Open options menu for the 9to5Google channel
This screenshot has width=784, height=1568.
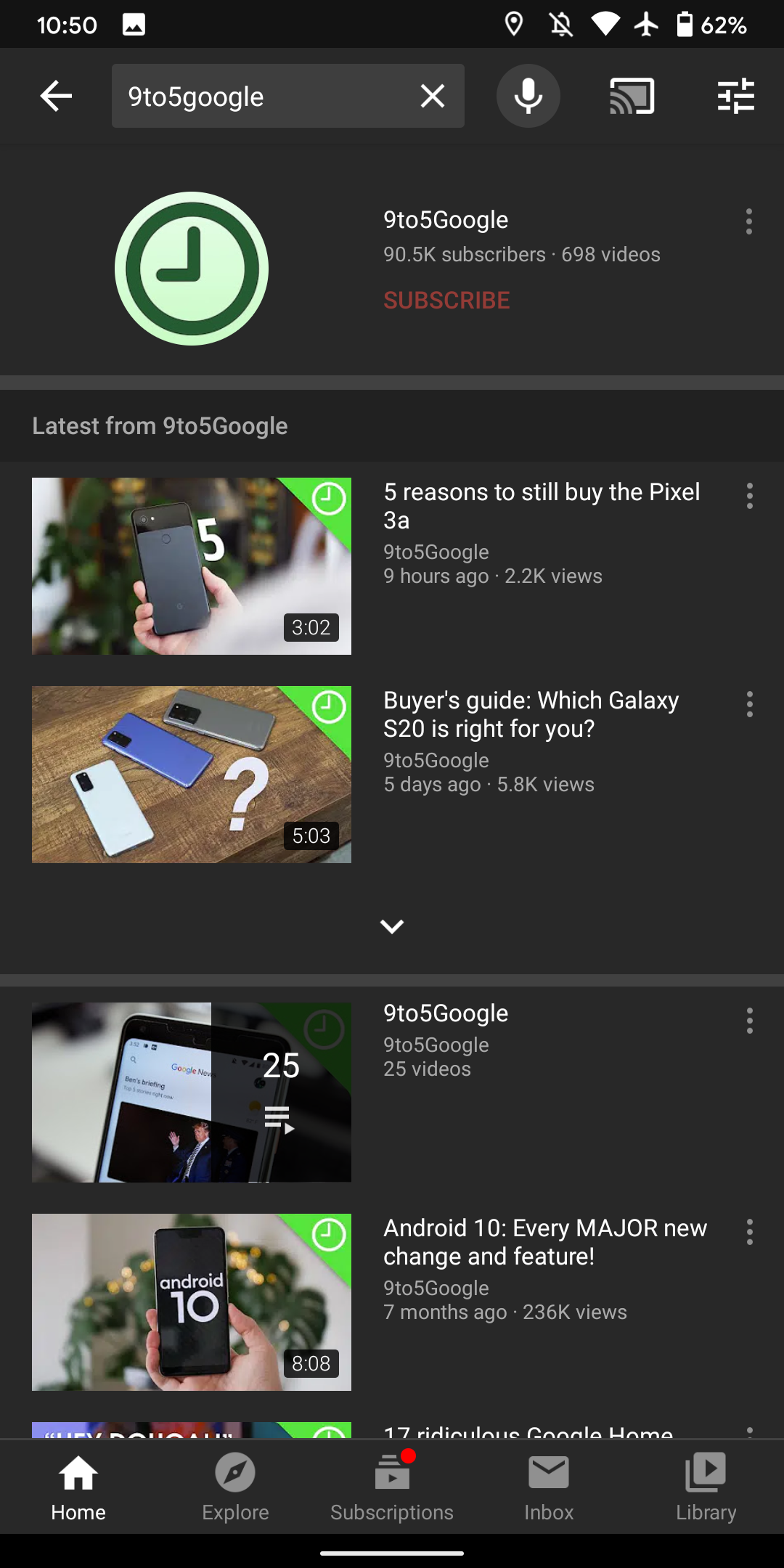point(748,221)
